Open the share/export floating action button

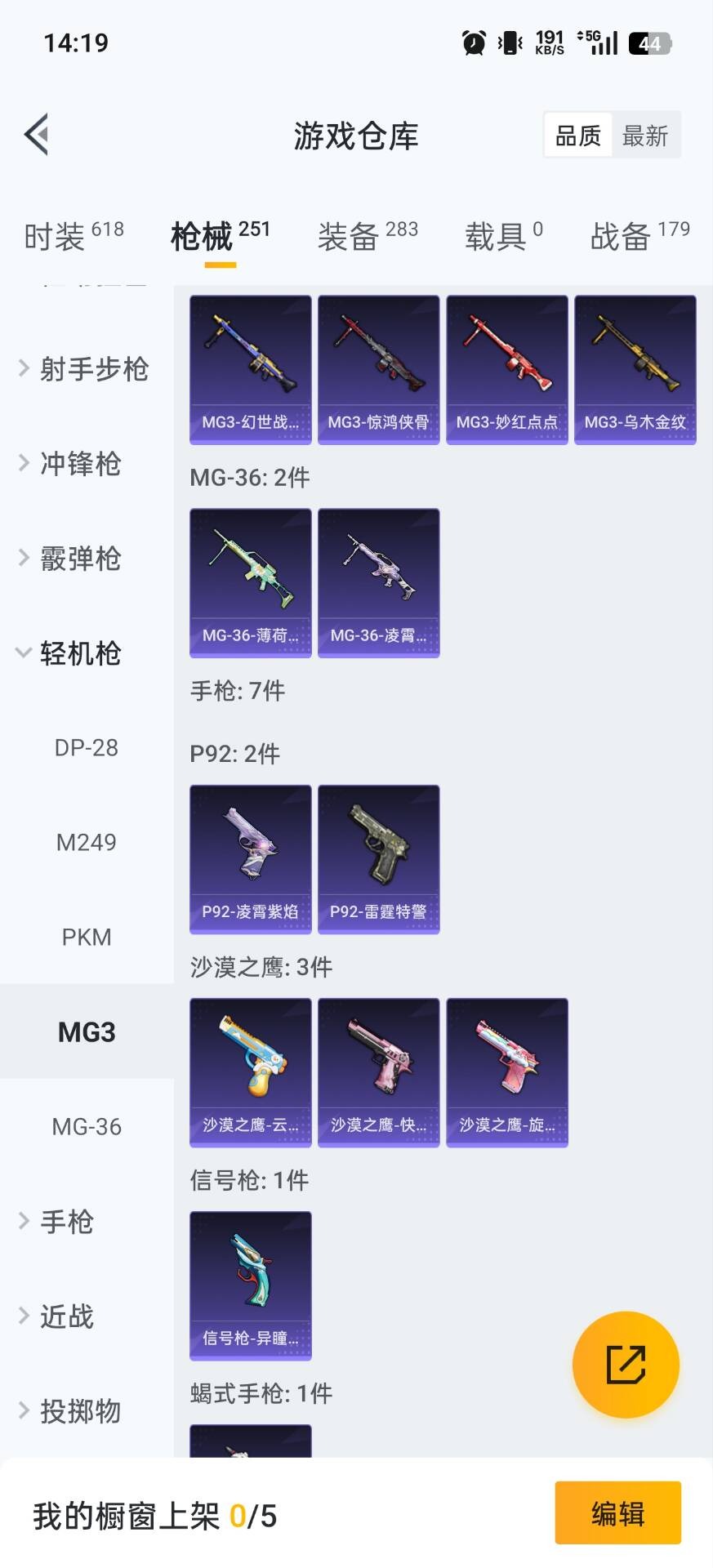coord(625,1365)
